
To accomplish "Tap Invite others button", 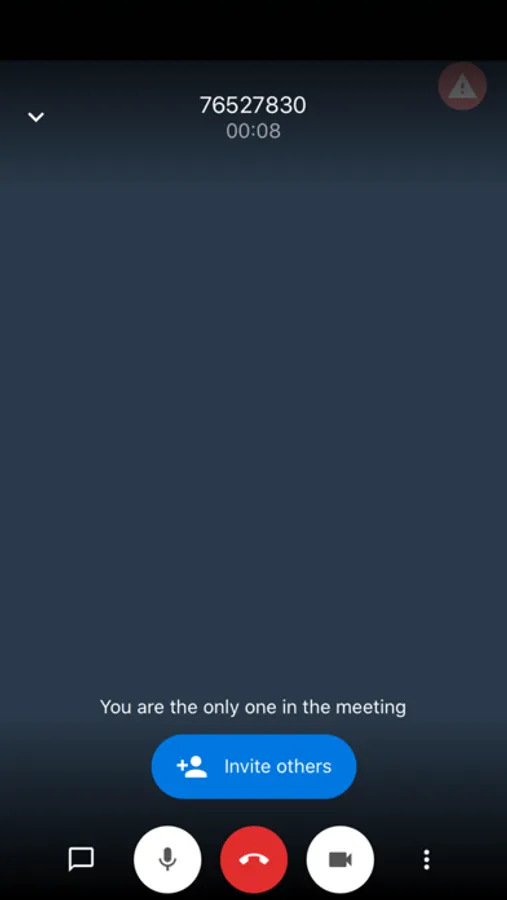I will click(x=254, y=766).
